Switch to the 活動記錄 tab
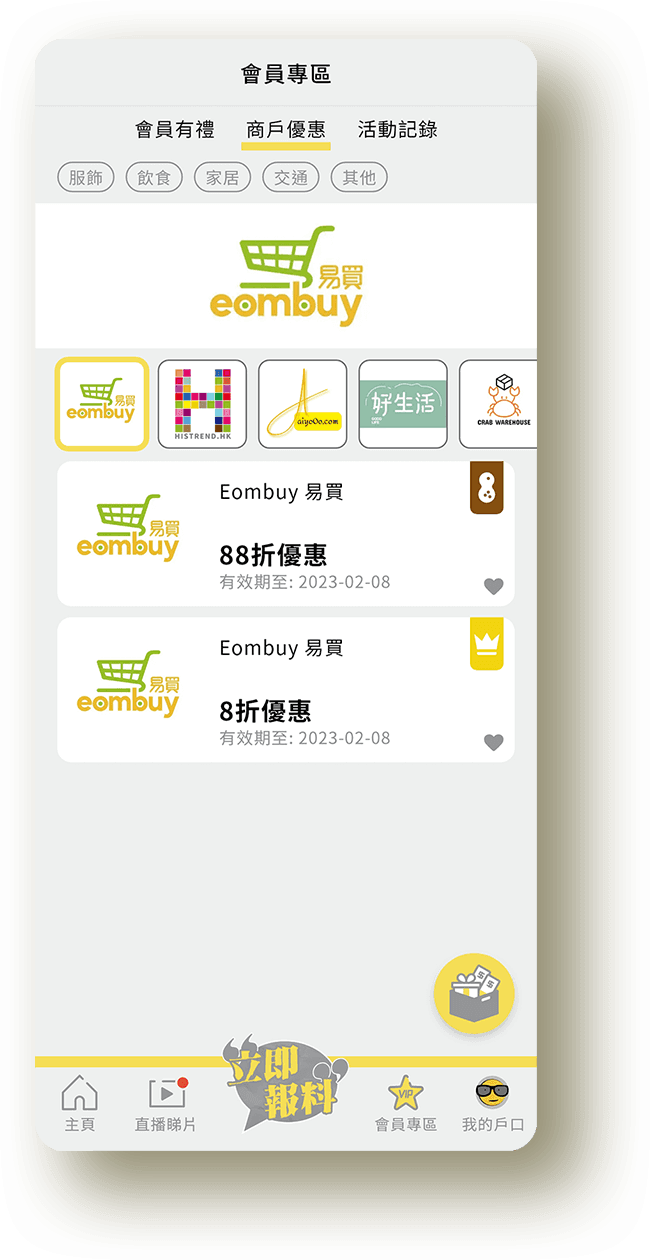The image size is (650, 1260). (398, 130)
